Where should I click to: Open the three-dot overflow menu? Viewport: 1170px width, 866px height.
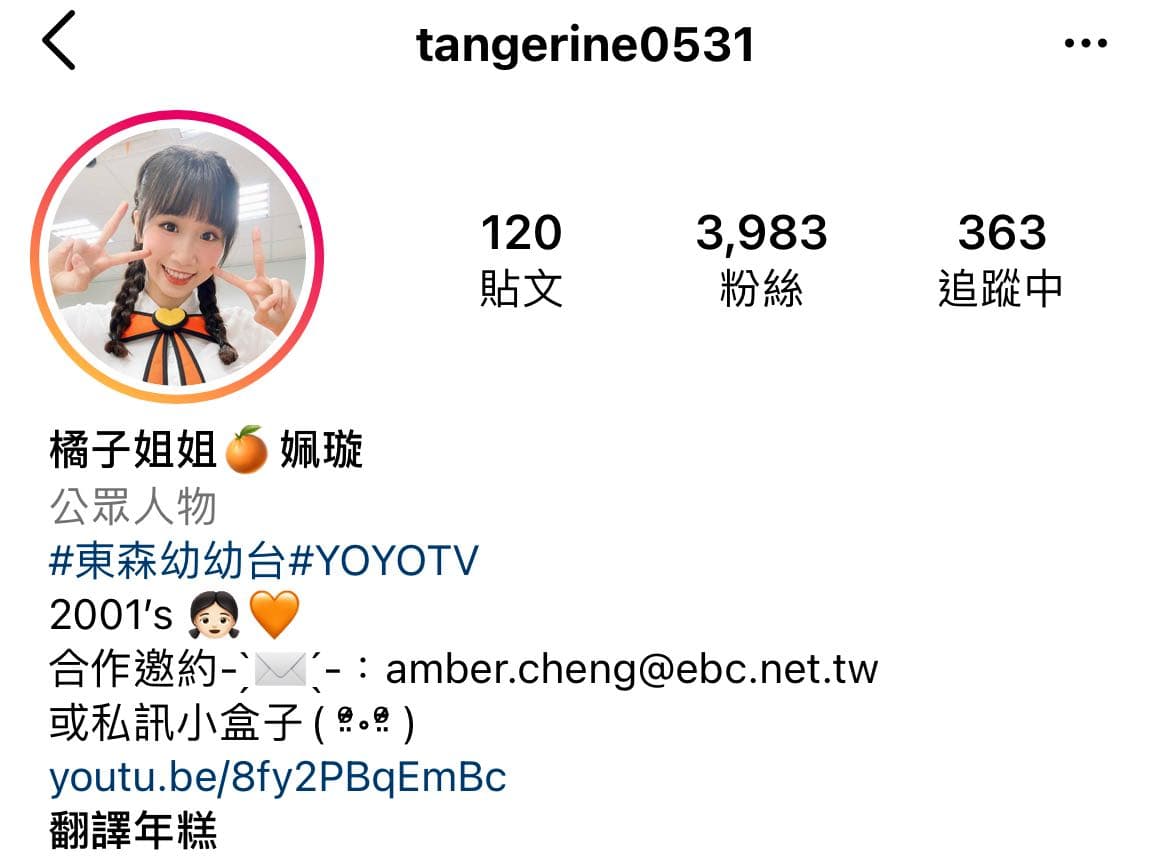[x=1086, y=44]
